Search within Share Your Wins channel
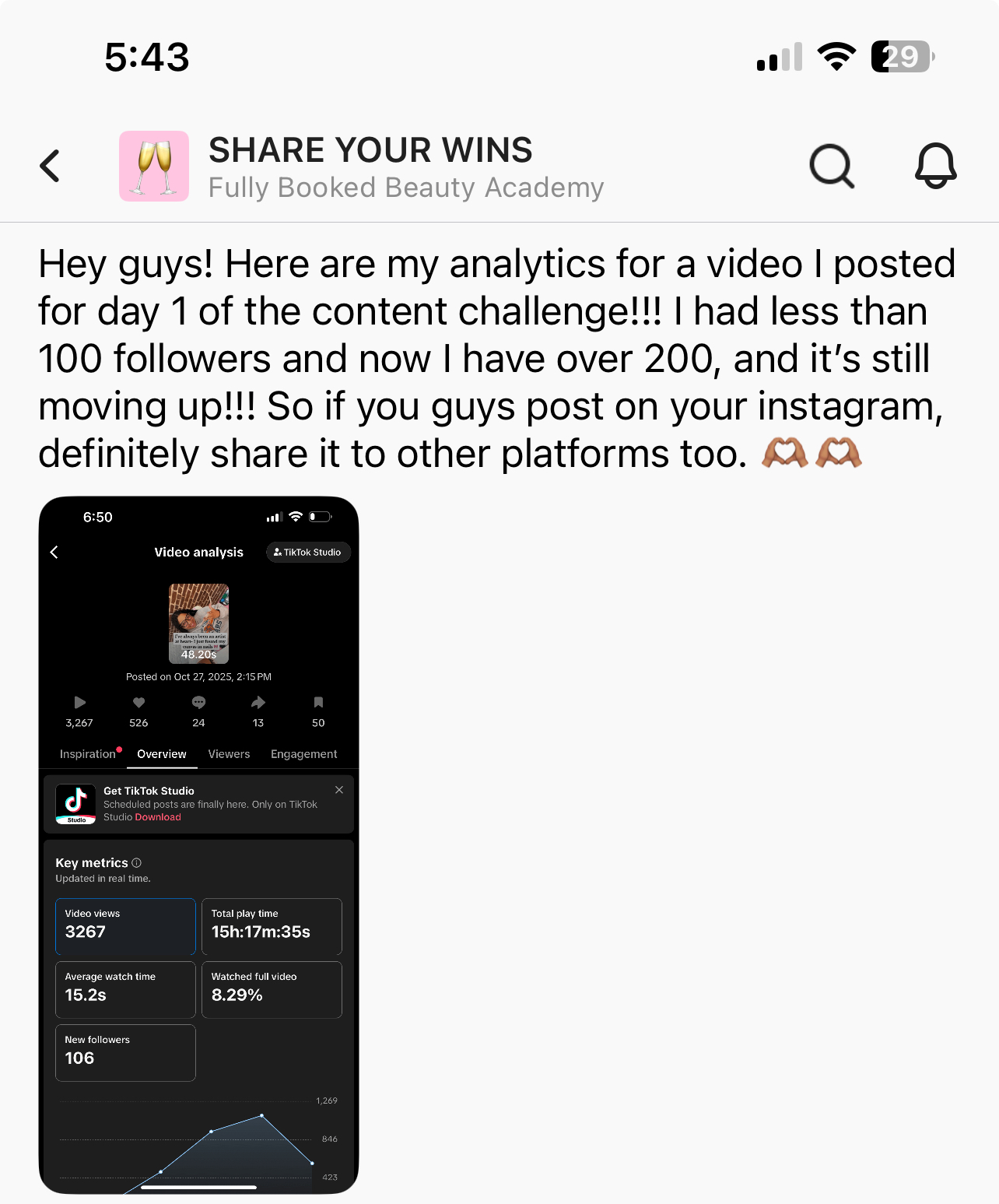The image size is (999, 1204). 832,166
